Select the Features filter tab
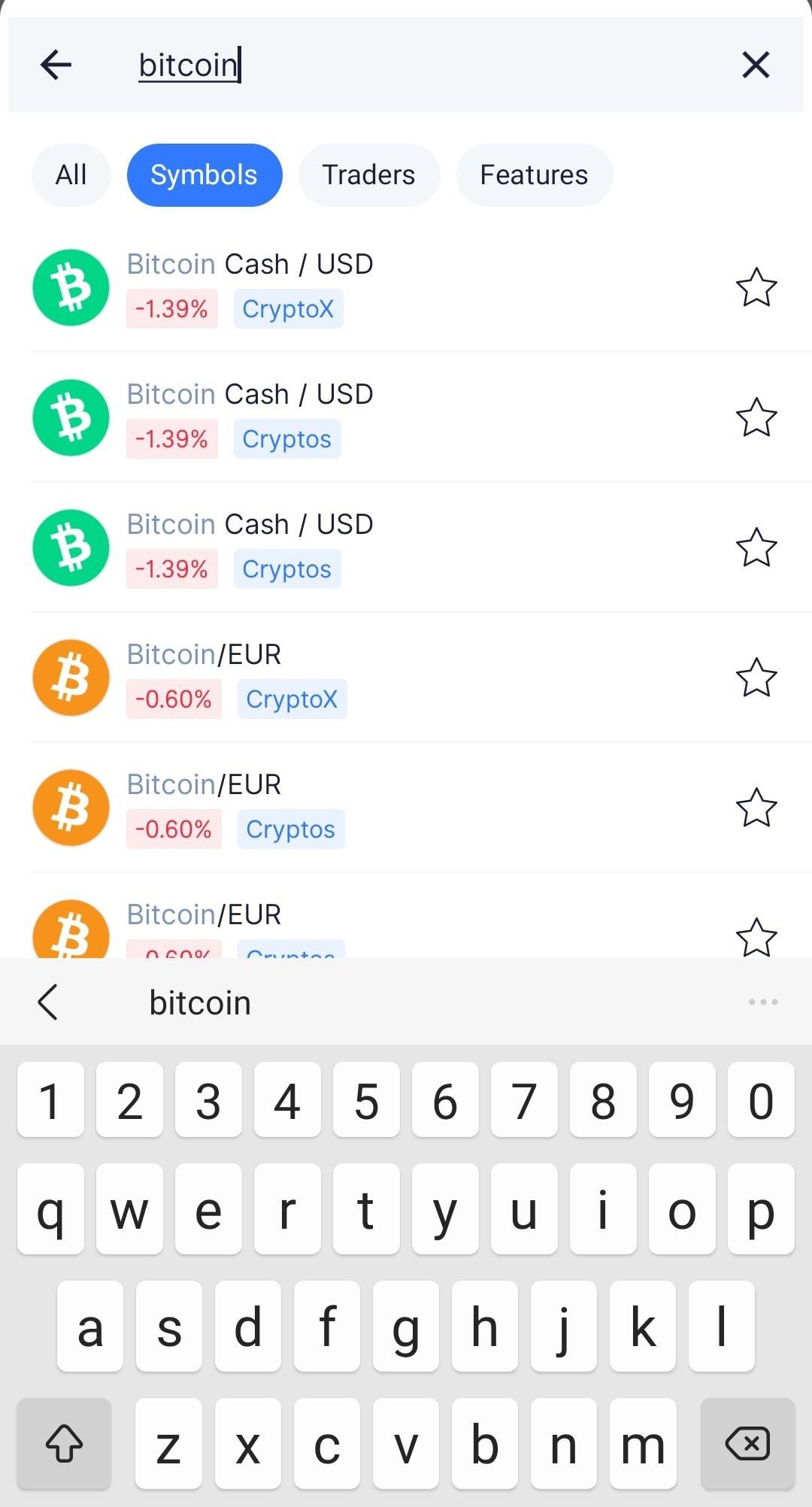 [x=534, y=174]
